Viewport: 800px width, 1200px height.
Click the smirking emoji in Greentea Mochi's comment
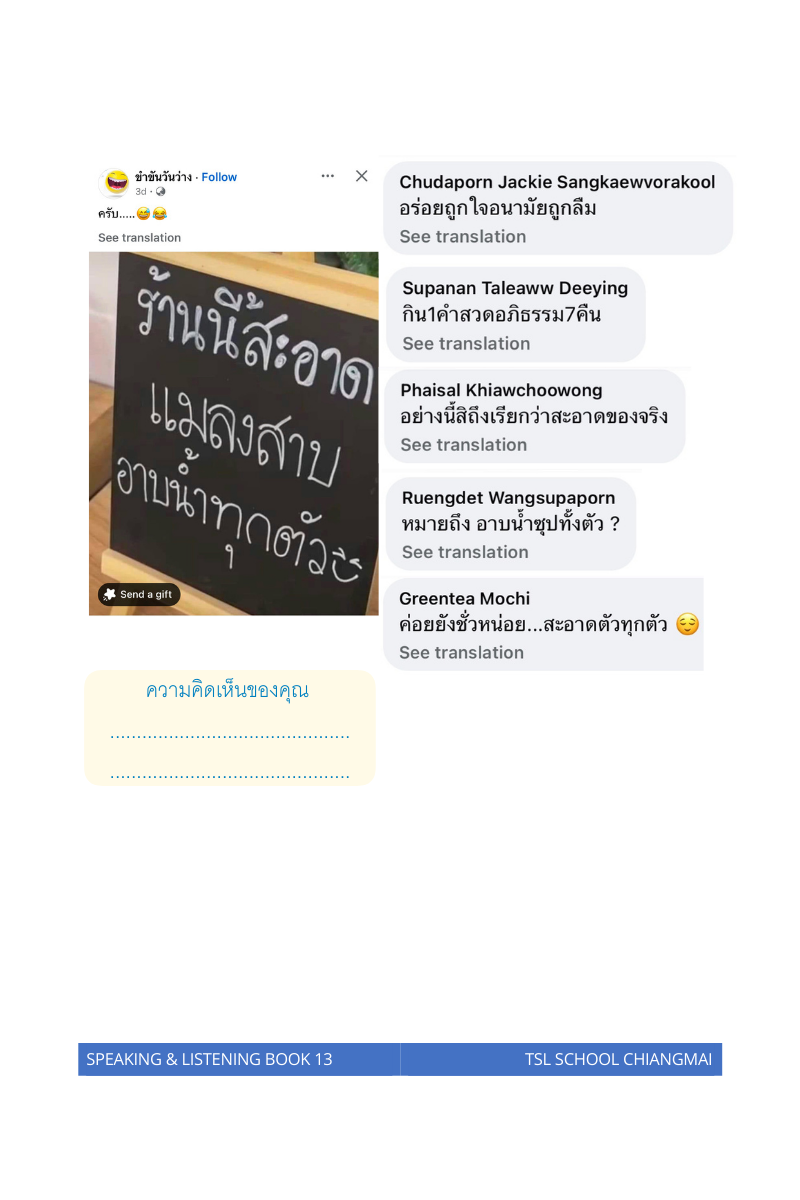tap(688, 624)
